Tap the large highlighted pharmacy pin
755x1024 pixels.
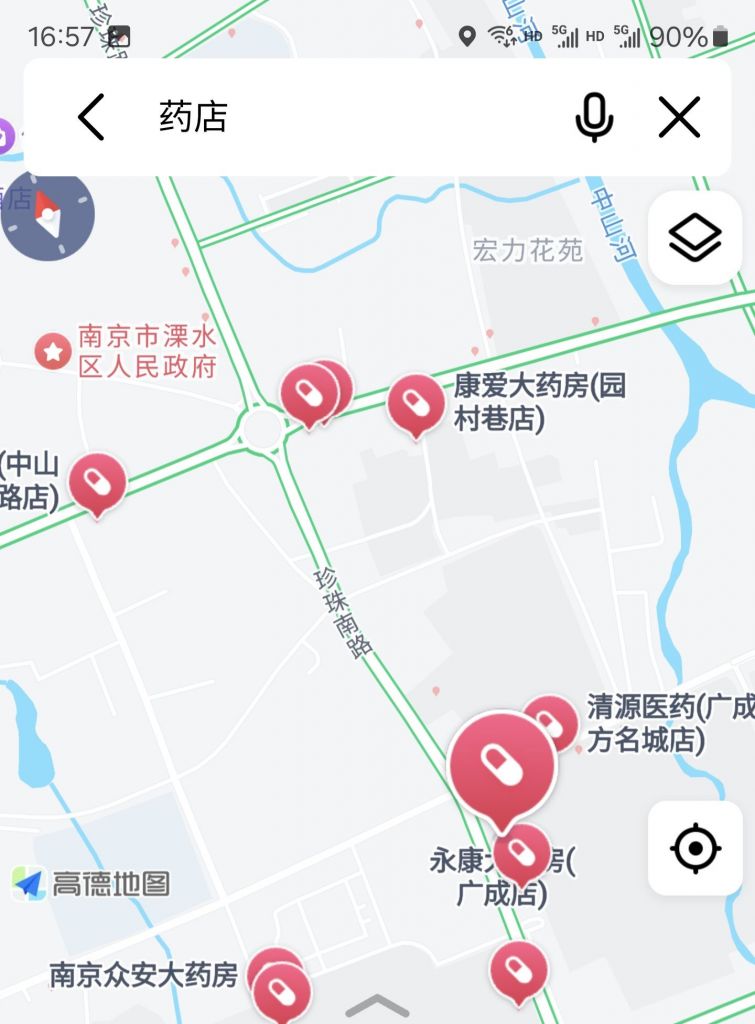(501, 763)
